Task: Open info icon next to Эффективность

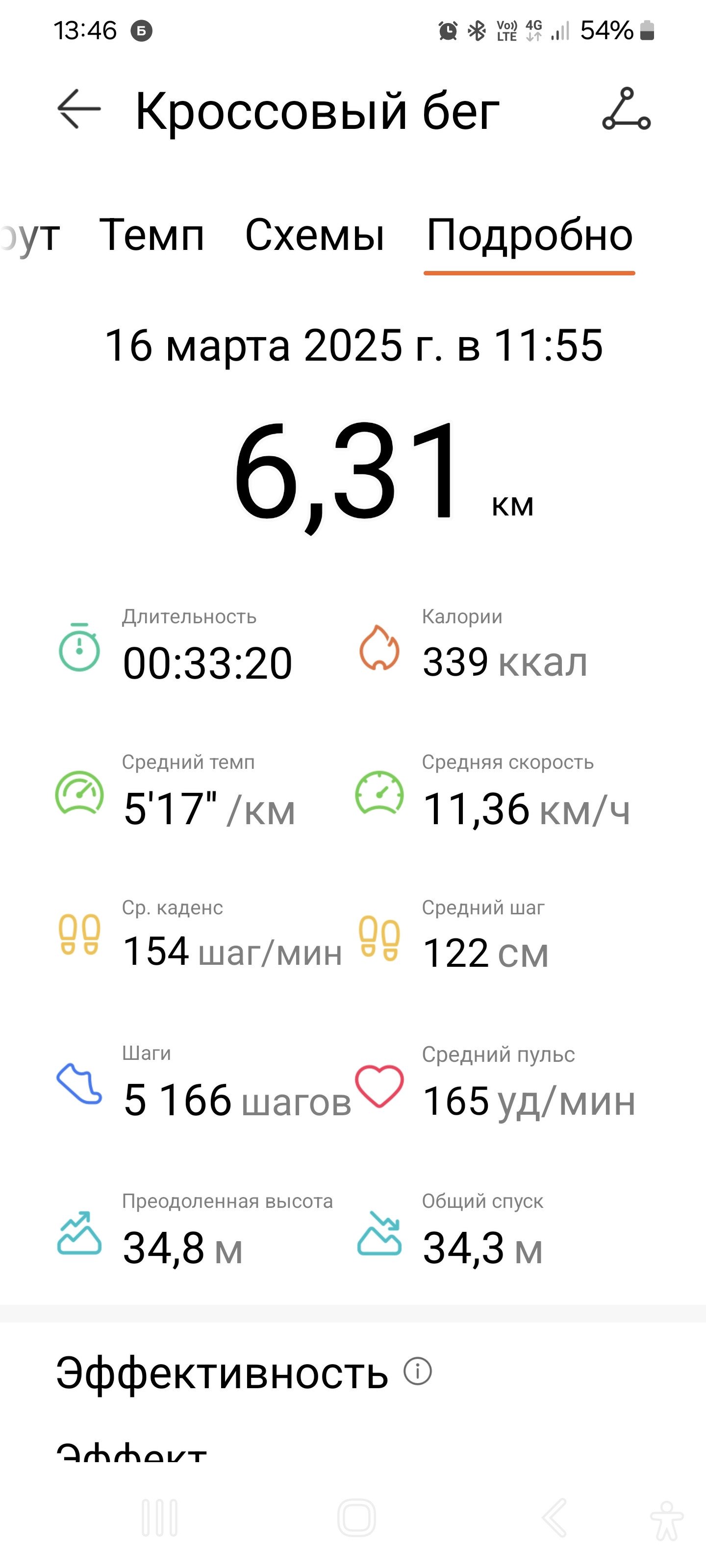Action: 418,1372
